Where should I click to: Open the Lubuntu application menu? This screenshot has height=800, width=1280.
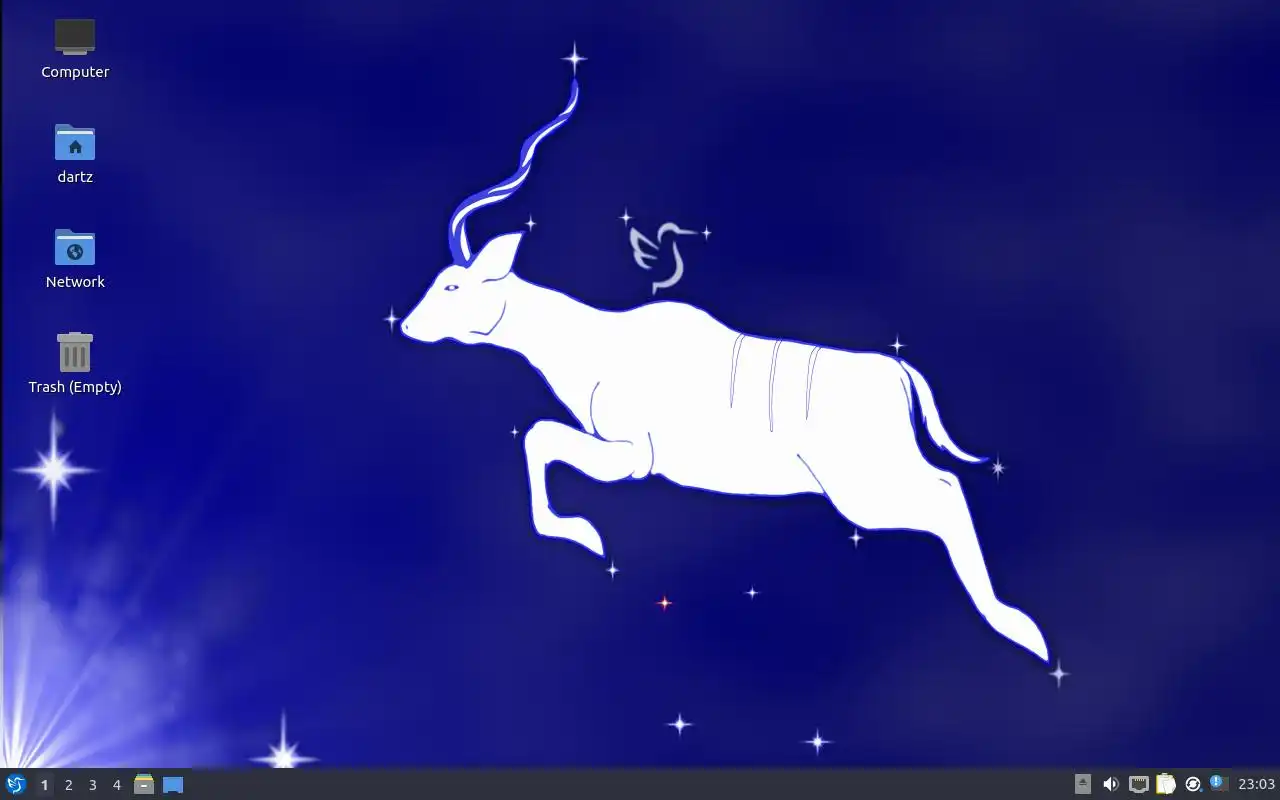pos(16,785)
